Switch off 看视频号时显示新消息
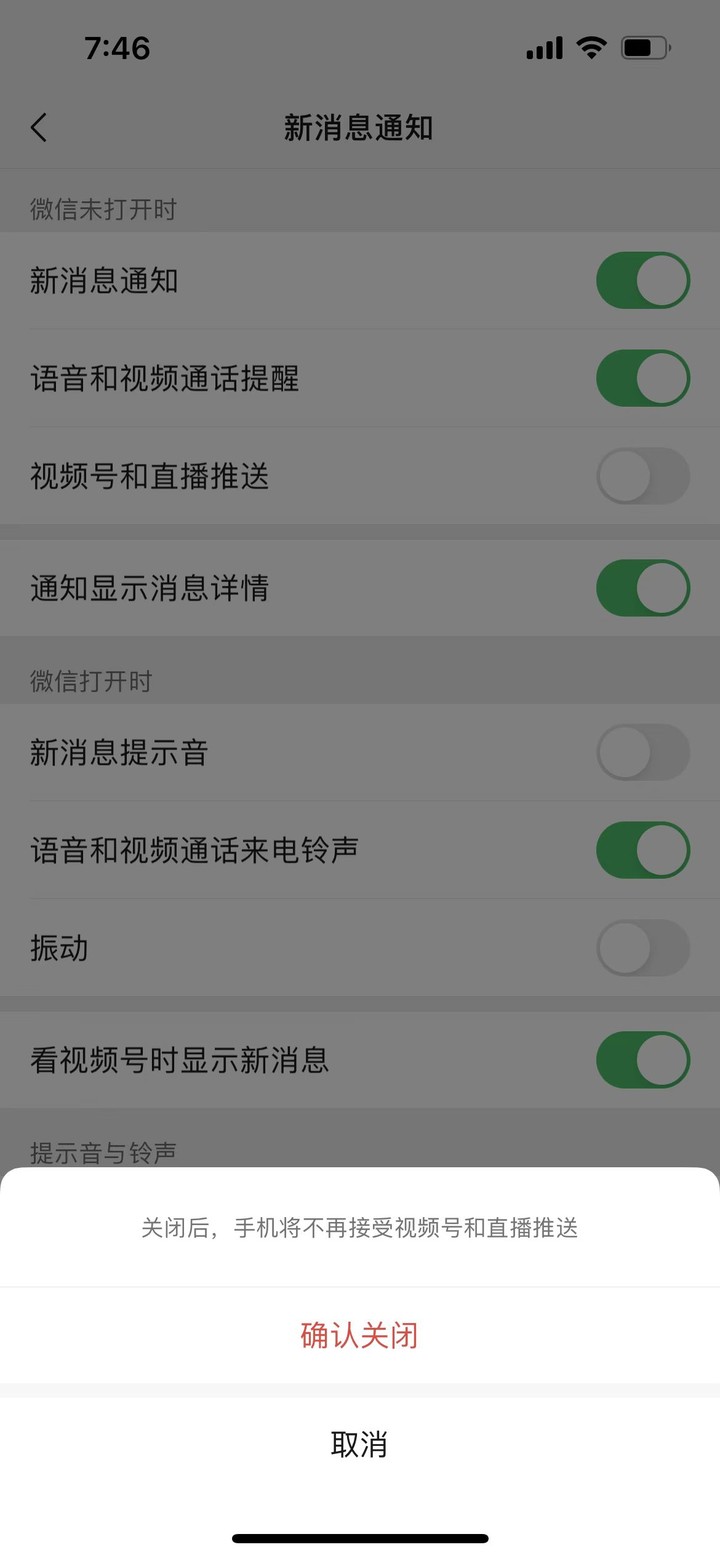This screenshot has width=720, height=1558. (x=643, y=1059)
